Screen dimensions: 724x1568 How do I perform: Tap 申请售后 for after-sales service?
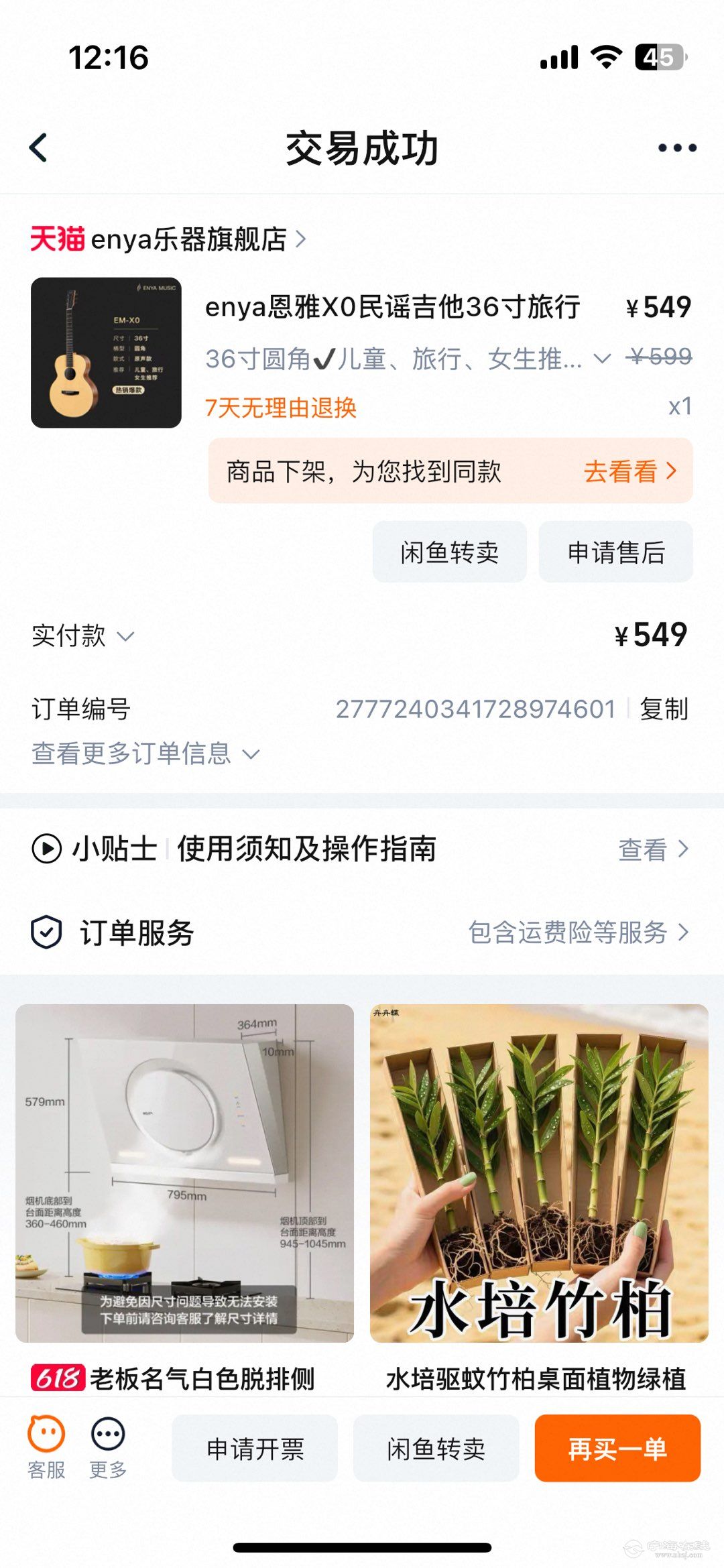point(615,552)
